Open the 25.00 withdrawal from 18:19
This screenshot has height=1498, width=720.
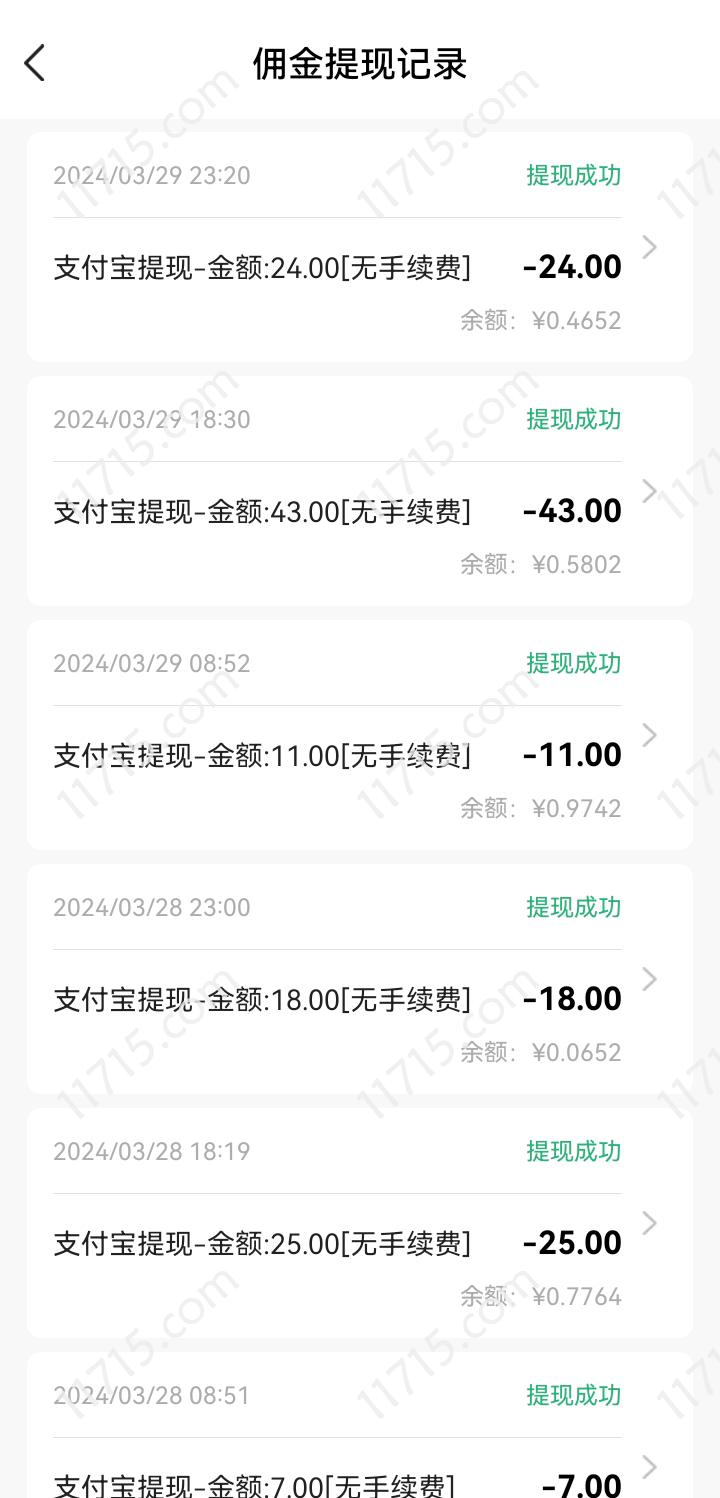(359, 1224)
